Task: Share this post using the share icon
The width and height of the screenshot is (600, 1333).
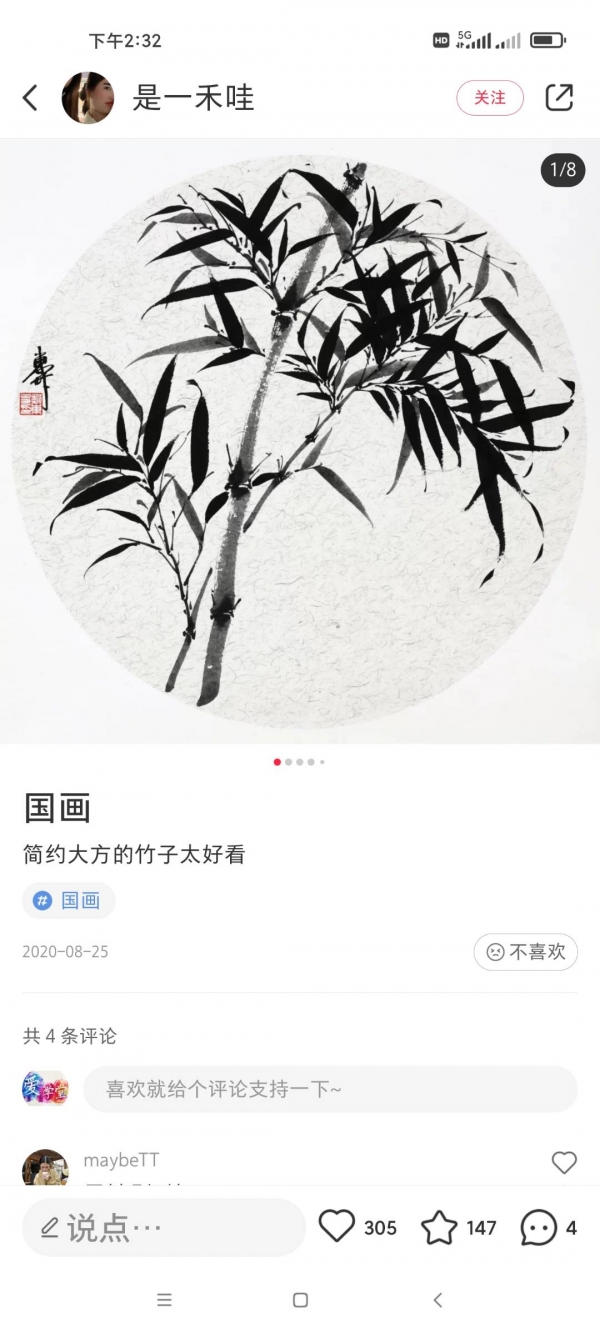Action: tap(559, 98)
